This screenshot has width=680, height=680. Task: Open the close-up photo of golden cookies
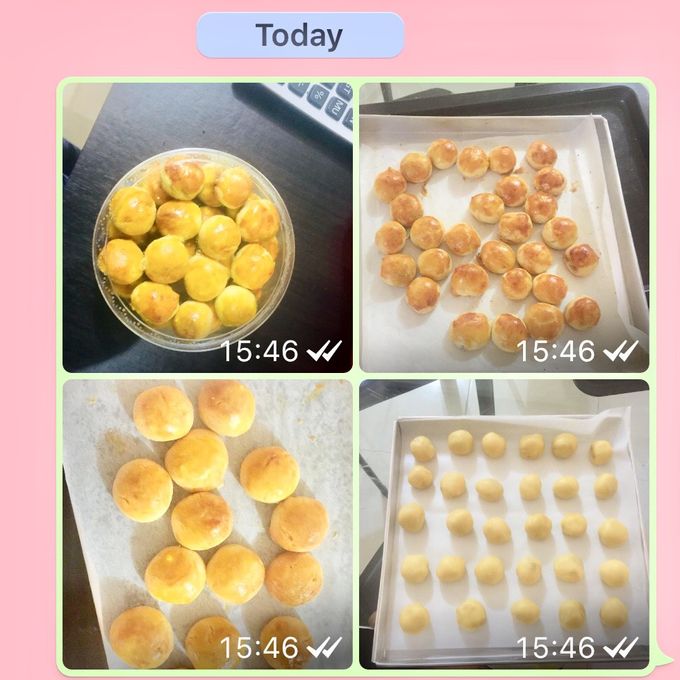click(x=207, y=523)
